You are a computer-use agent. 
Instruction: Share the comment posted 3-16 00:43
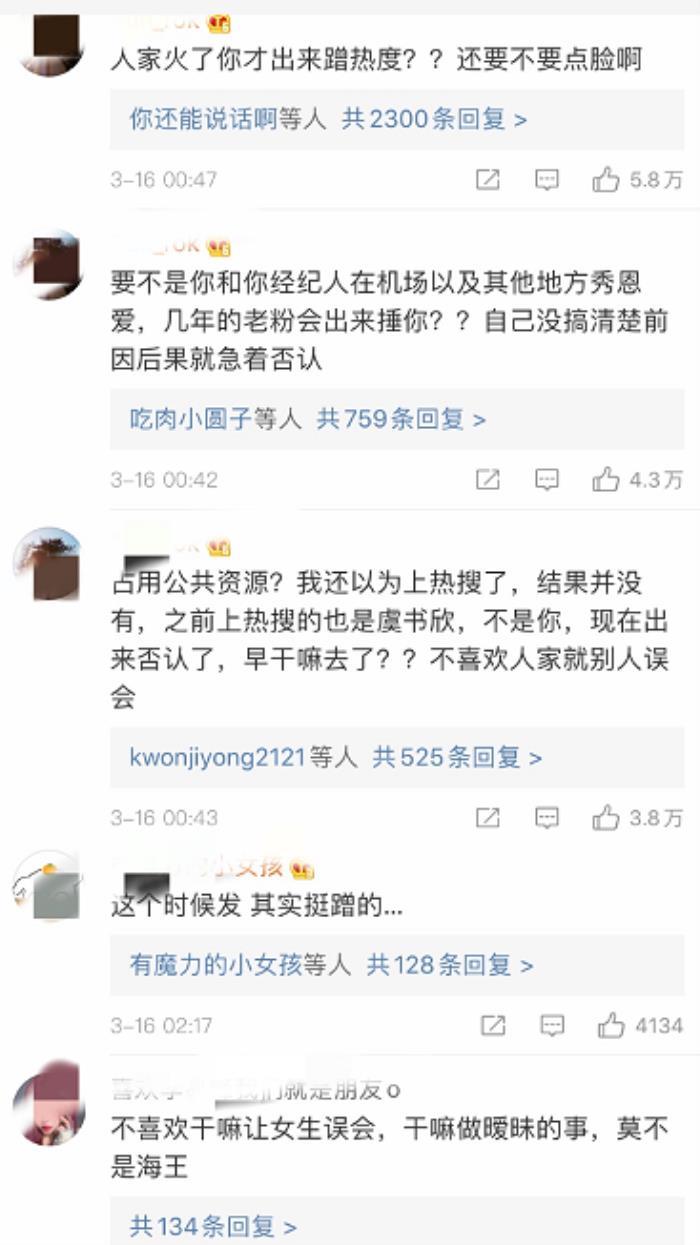click(488, 818)
